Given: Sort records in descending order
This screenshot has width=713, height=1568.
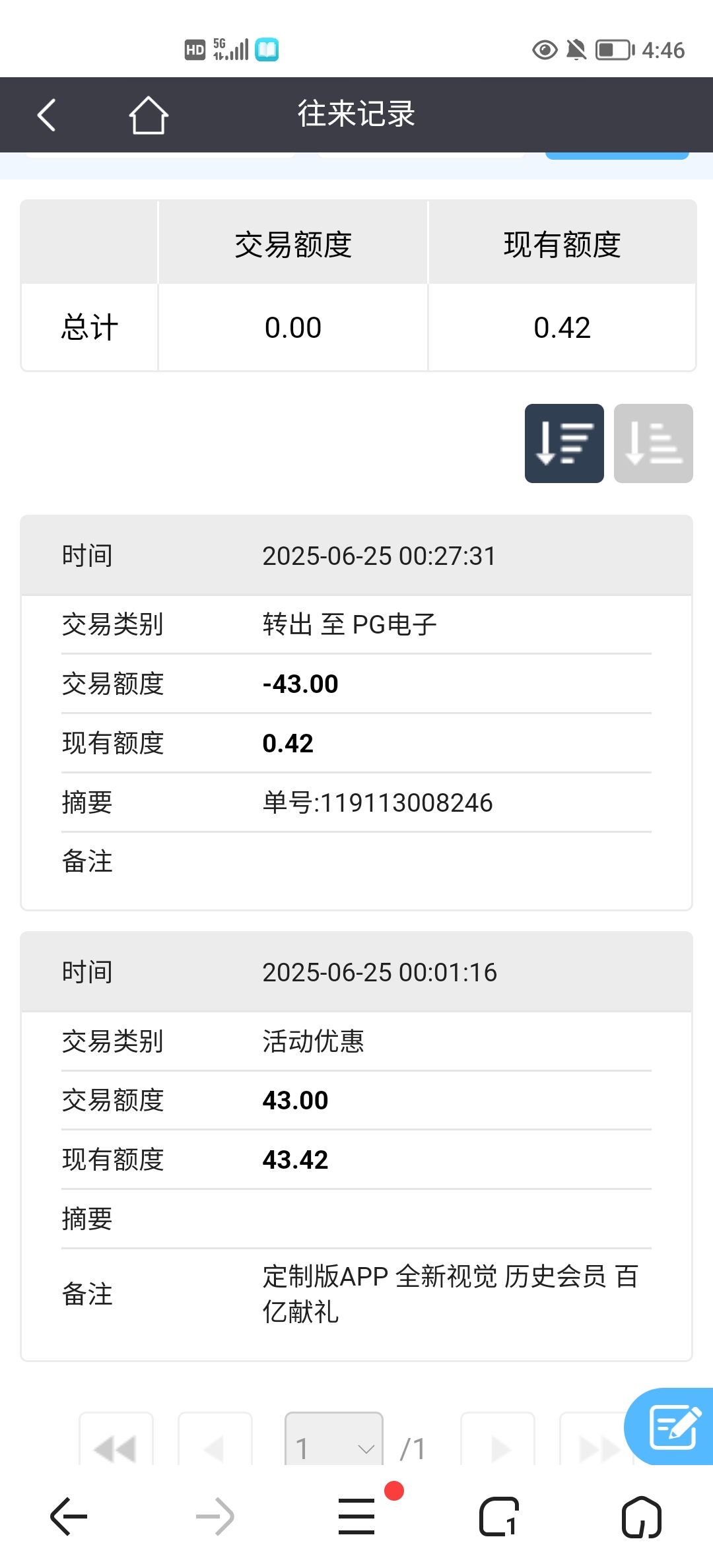Looking at the screenshot, I should (x=564, y=443).
